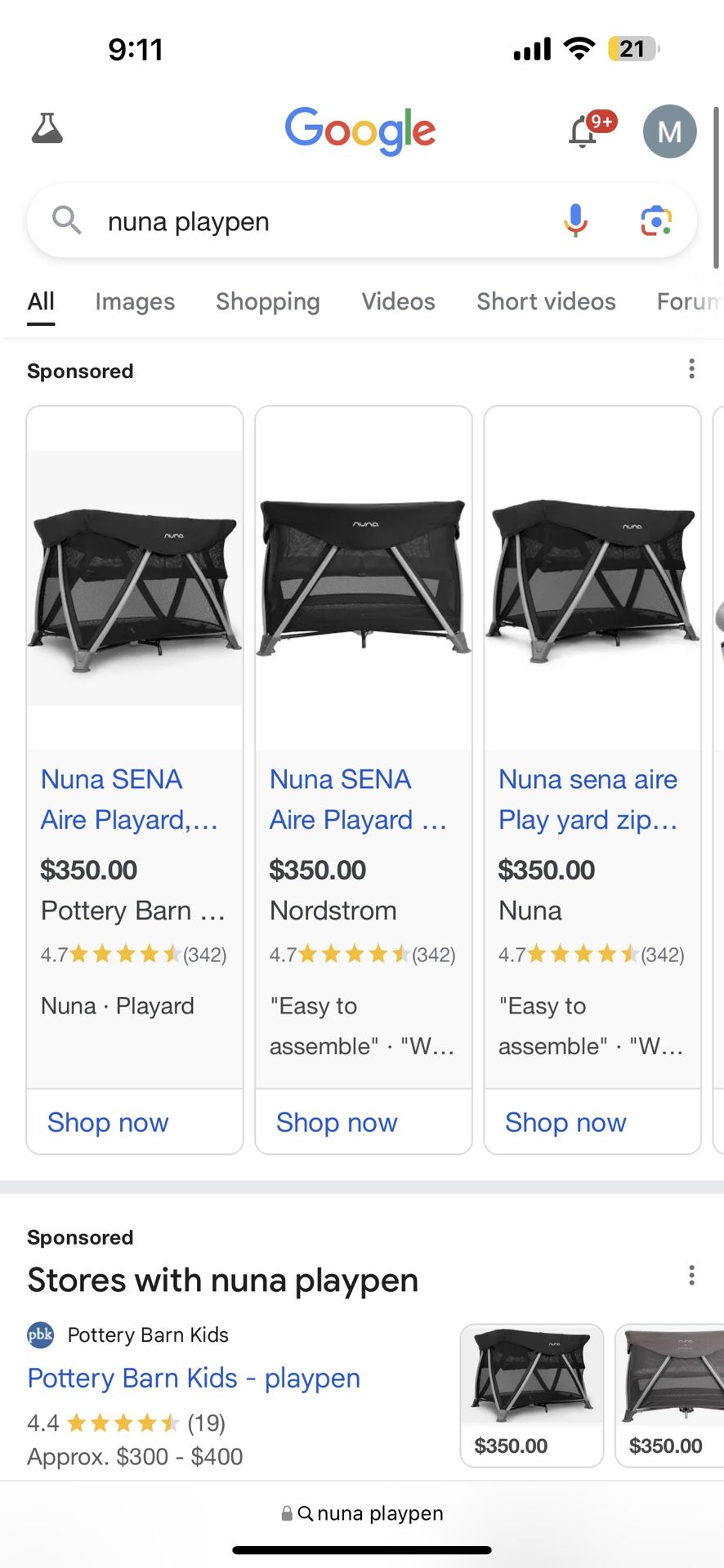Open the overflow menu beside Stores with nuna playpen
The width and height of the screenshot is (724, 1568).
click(691, 1275)
